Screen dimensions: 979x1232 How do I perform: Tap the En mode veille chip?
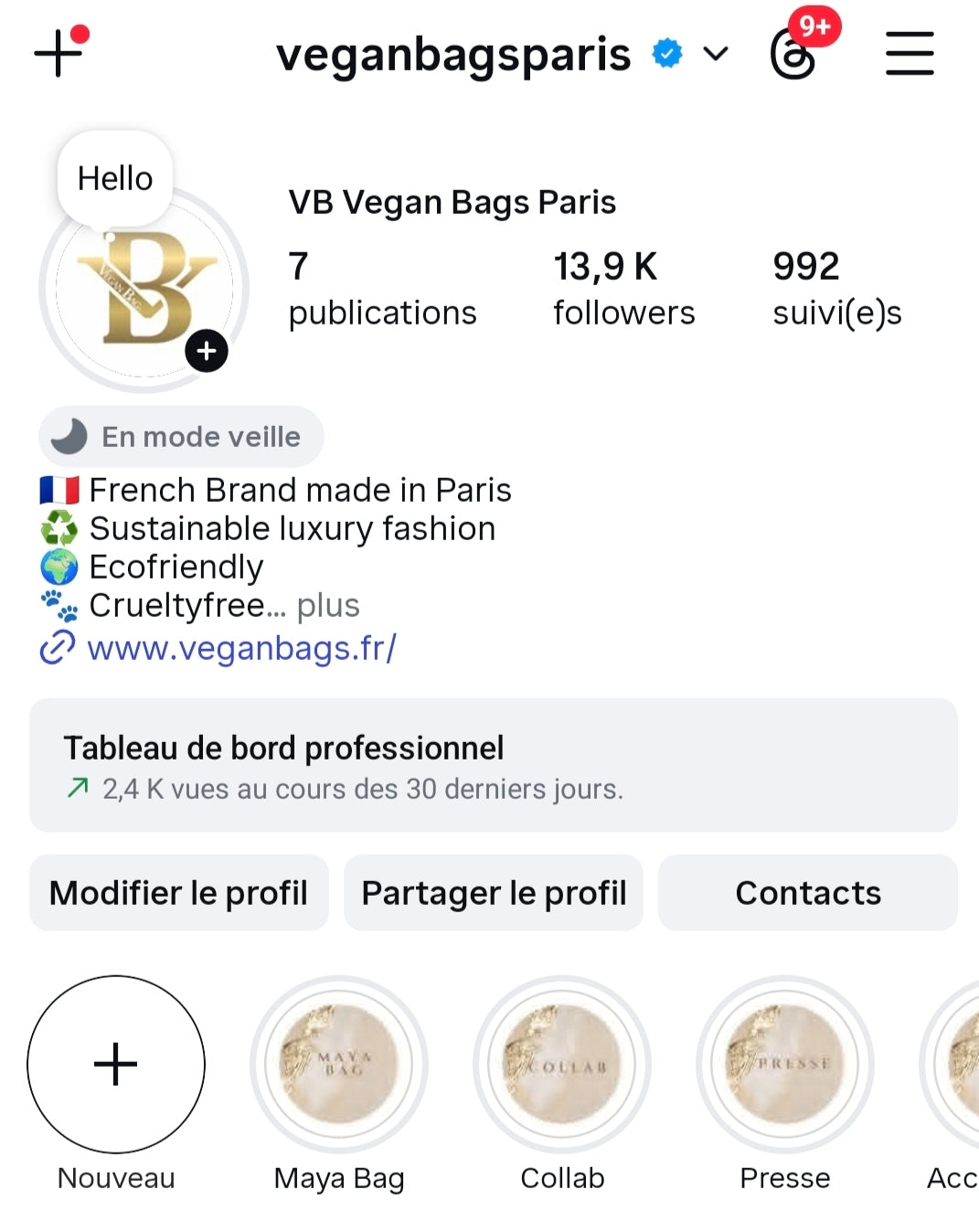[181, 437]
